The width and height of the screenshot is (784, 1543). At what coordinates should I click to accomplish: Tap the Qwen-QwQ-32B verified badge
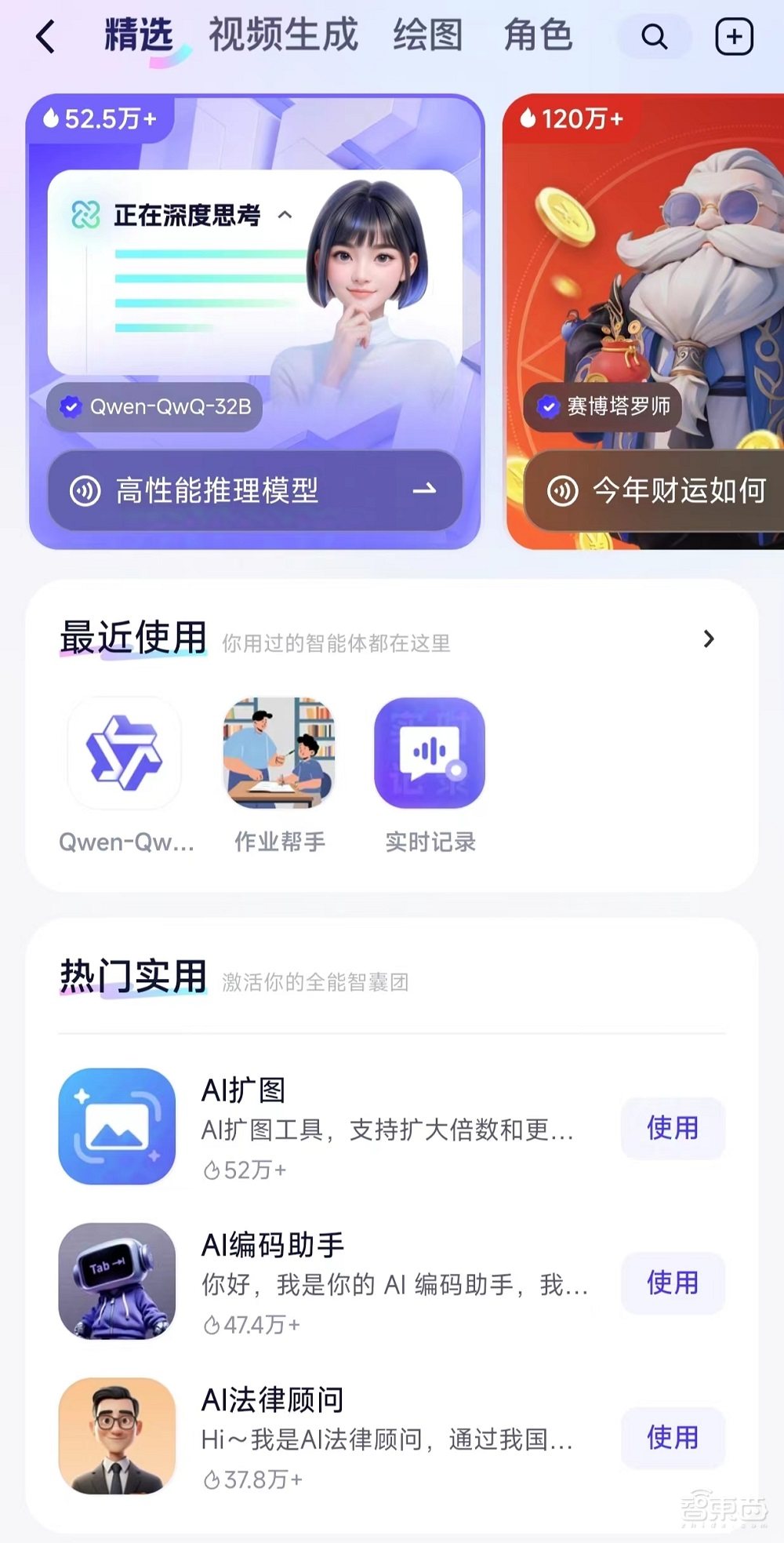pyautogui.click(x=72, y=407)
